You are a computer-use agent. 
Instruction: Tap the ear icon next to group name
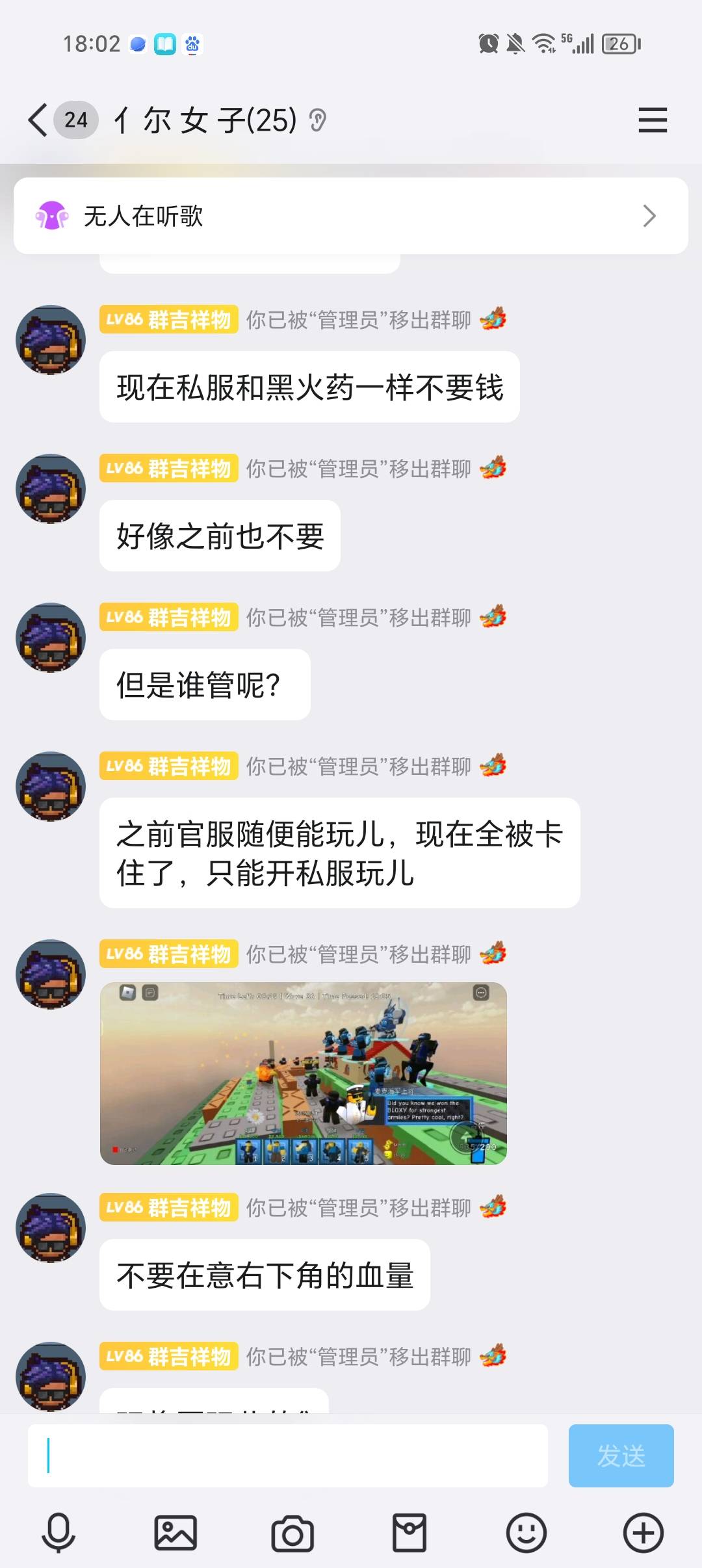point(317,120)
